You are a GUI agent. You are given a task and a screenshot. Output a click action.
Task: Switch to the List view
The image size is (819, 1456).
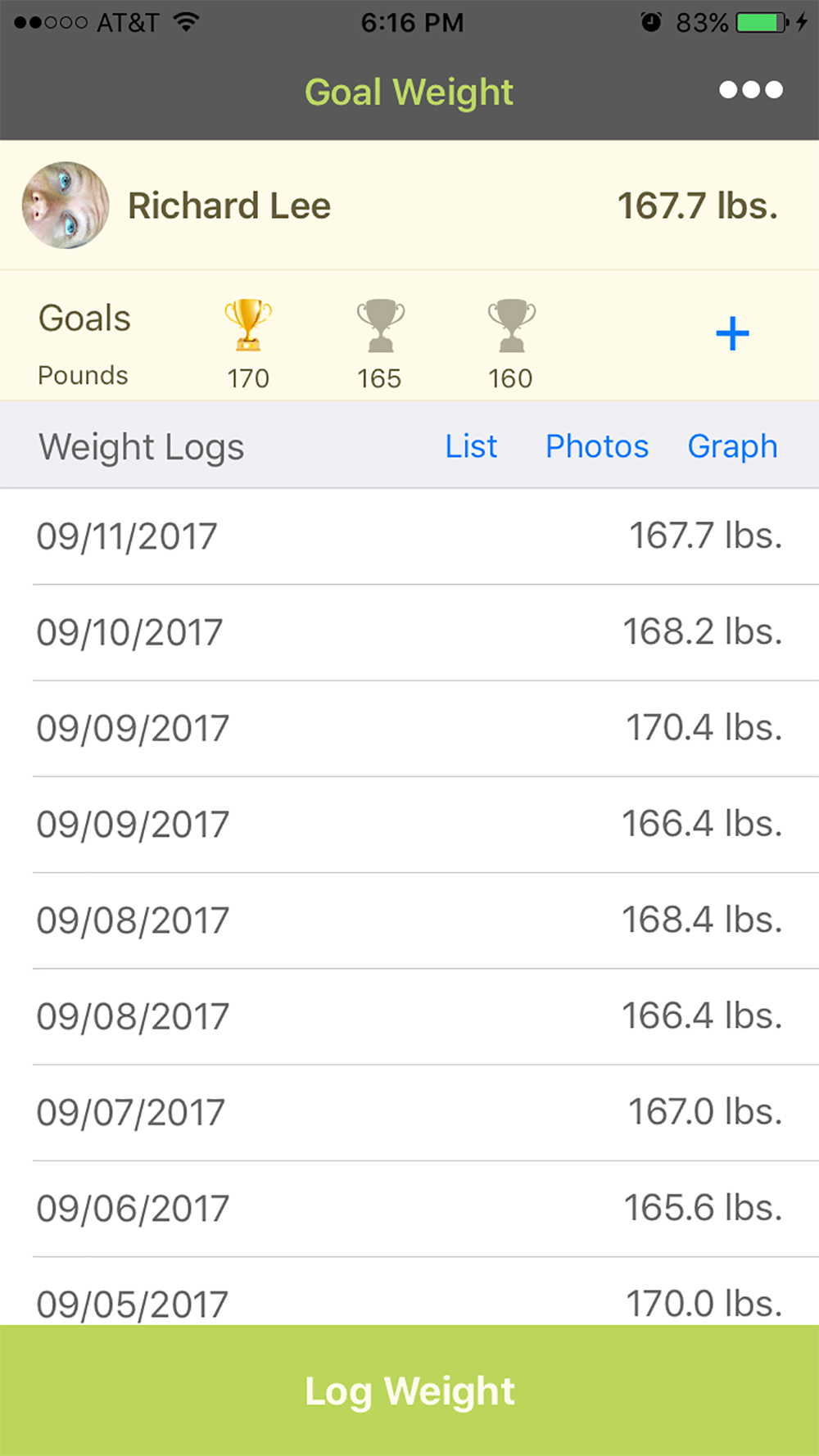[471, 446]
